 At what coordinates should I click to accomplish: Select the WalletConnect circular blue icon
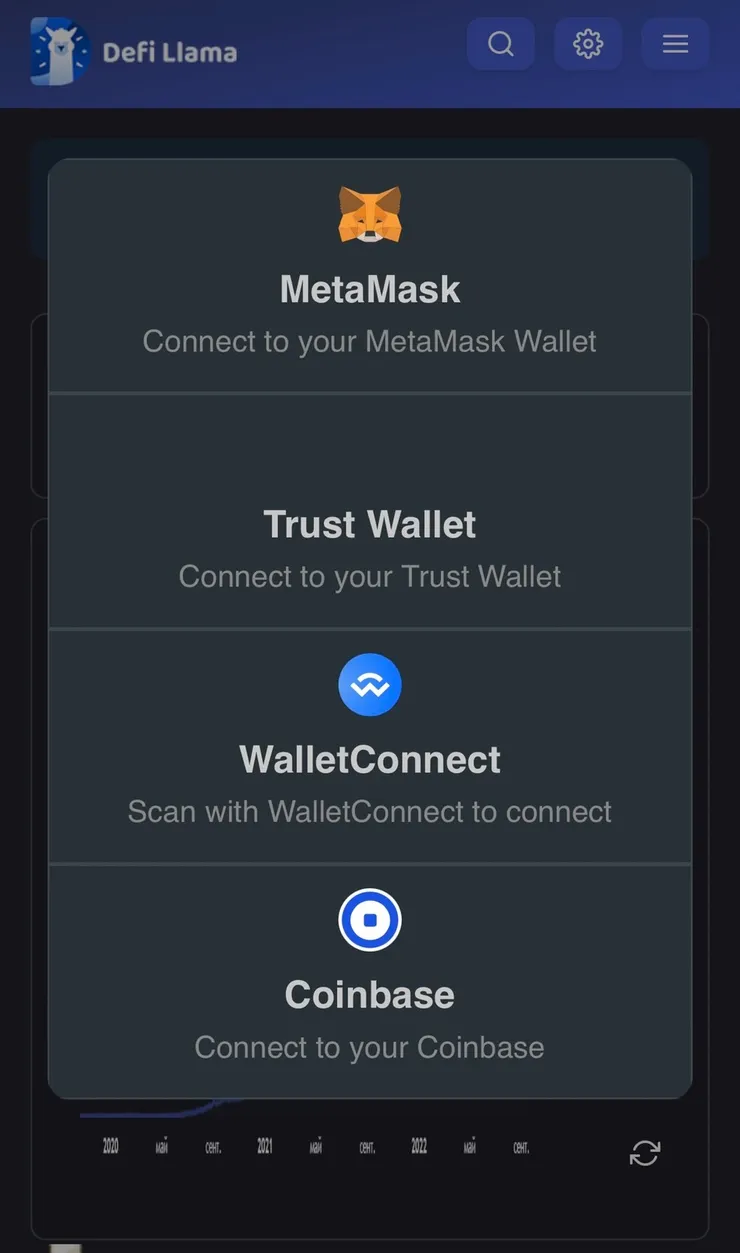(x=370, y=685)
